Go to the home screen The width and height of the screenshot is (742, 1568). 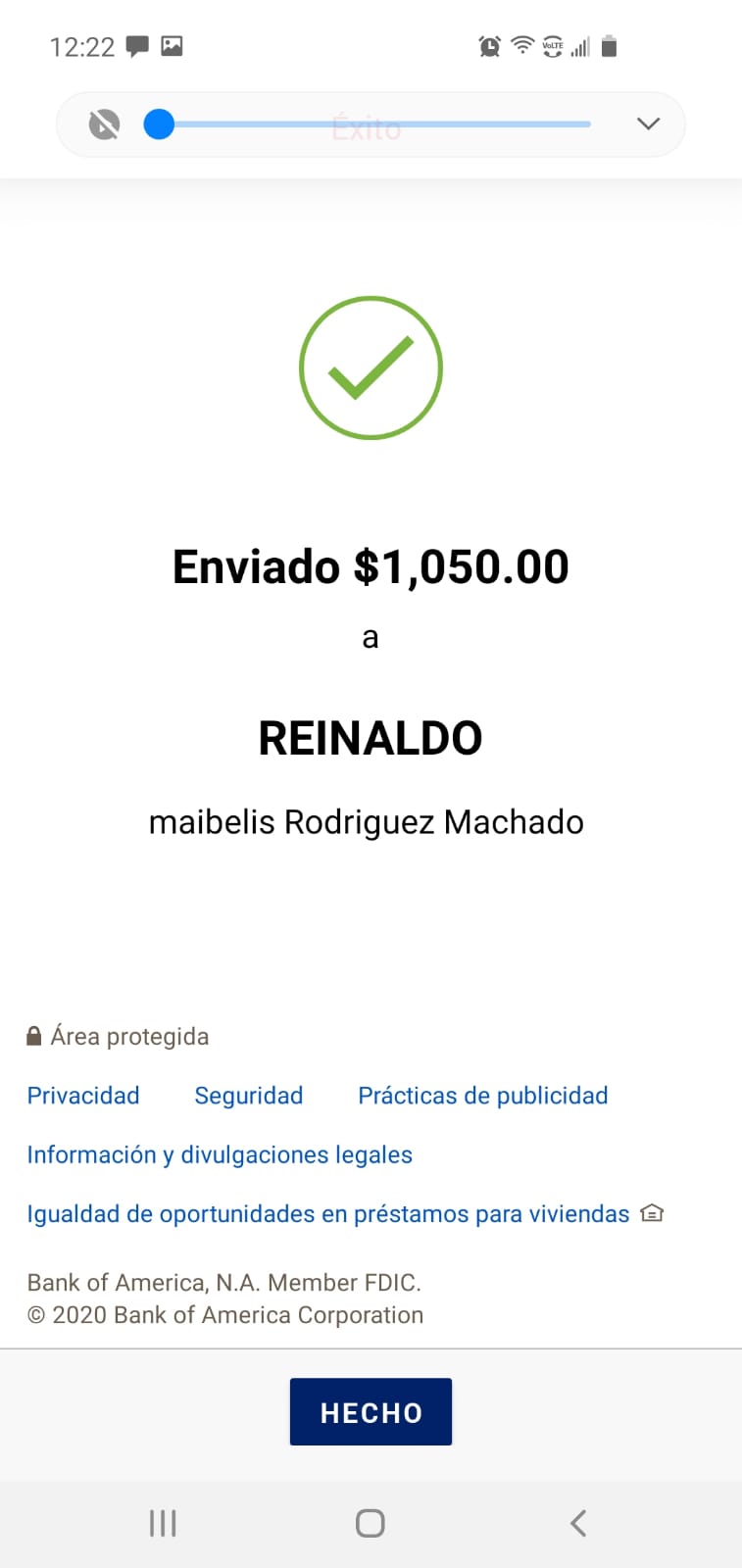pos(371,1523)
